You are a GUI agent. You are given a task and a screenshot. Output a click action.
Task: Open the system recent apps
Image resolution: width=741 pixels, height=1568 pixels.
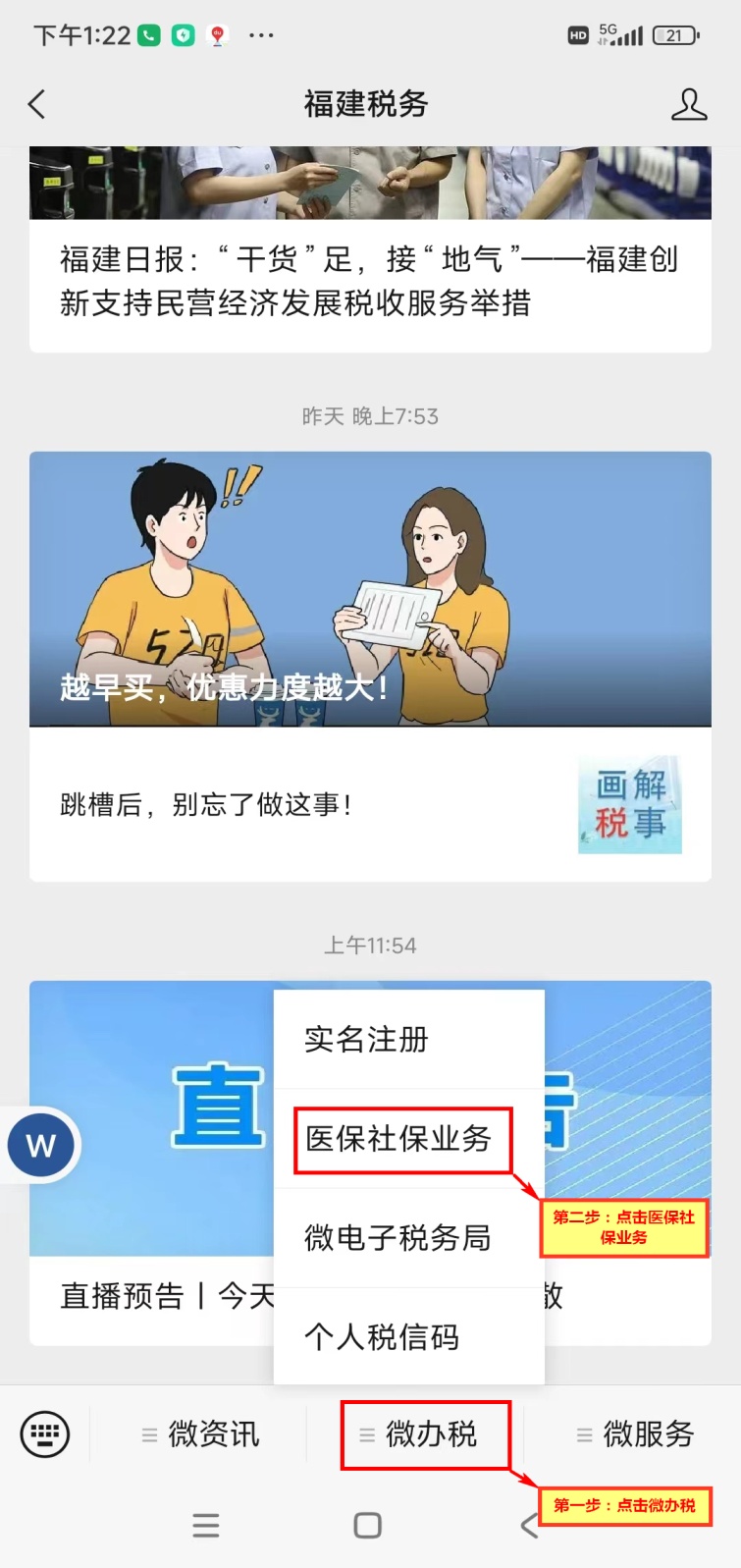206,1525
